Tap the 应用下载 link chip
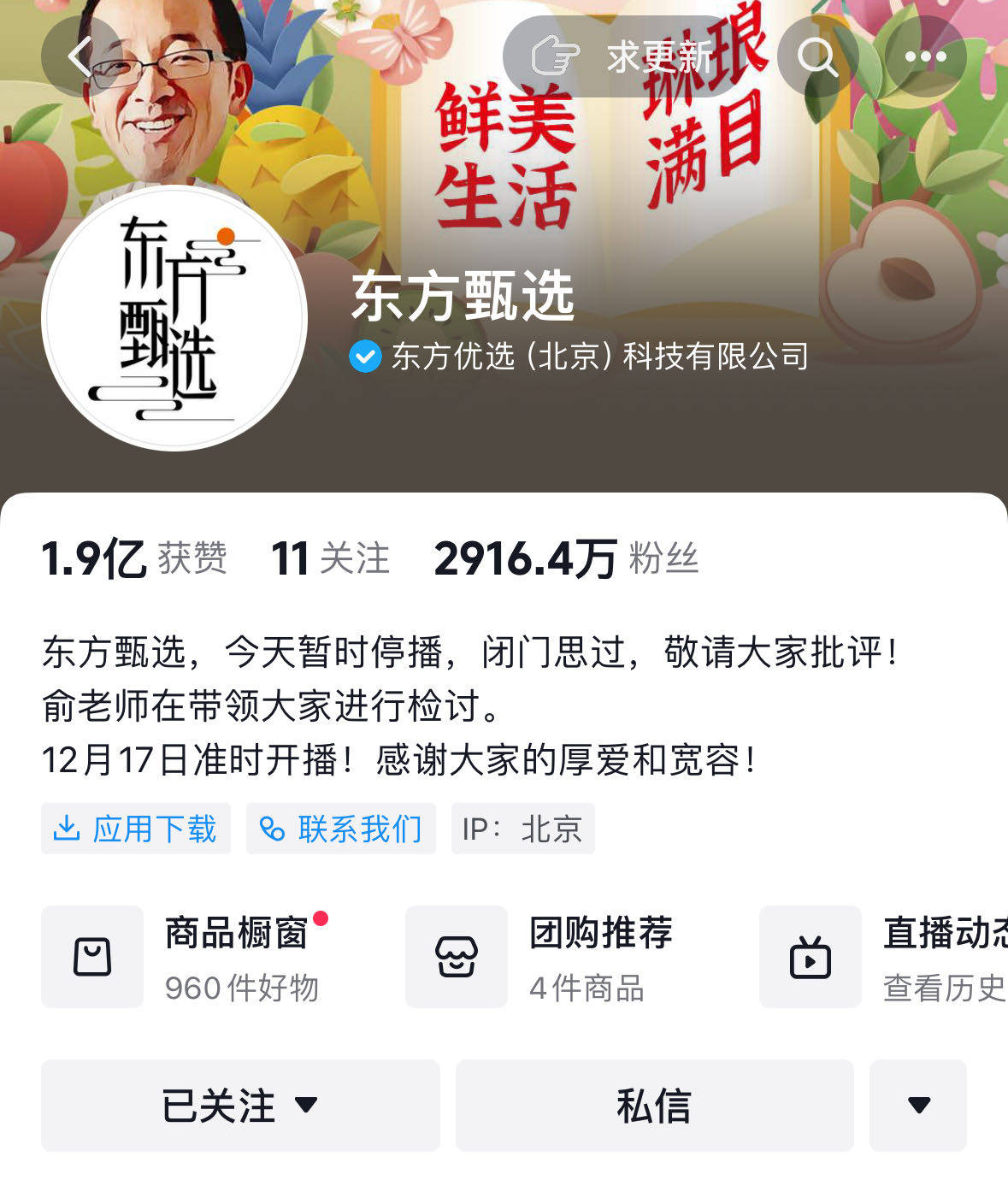The image size is (1008, 1192). pyautogui.click(x=136, y=829)
